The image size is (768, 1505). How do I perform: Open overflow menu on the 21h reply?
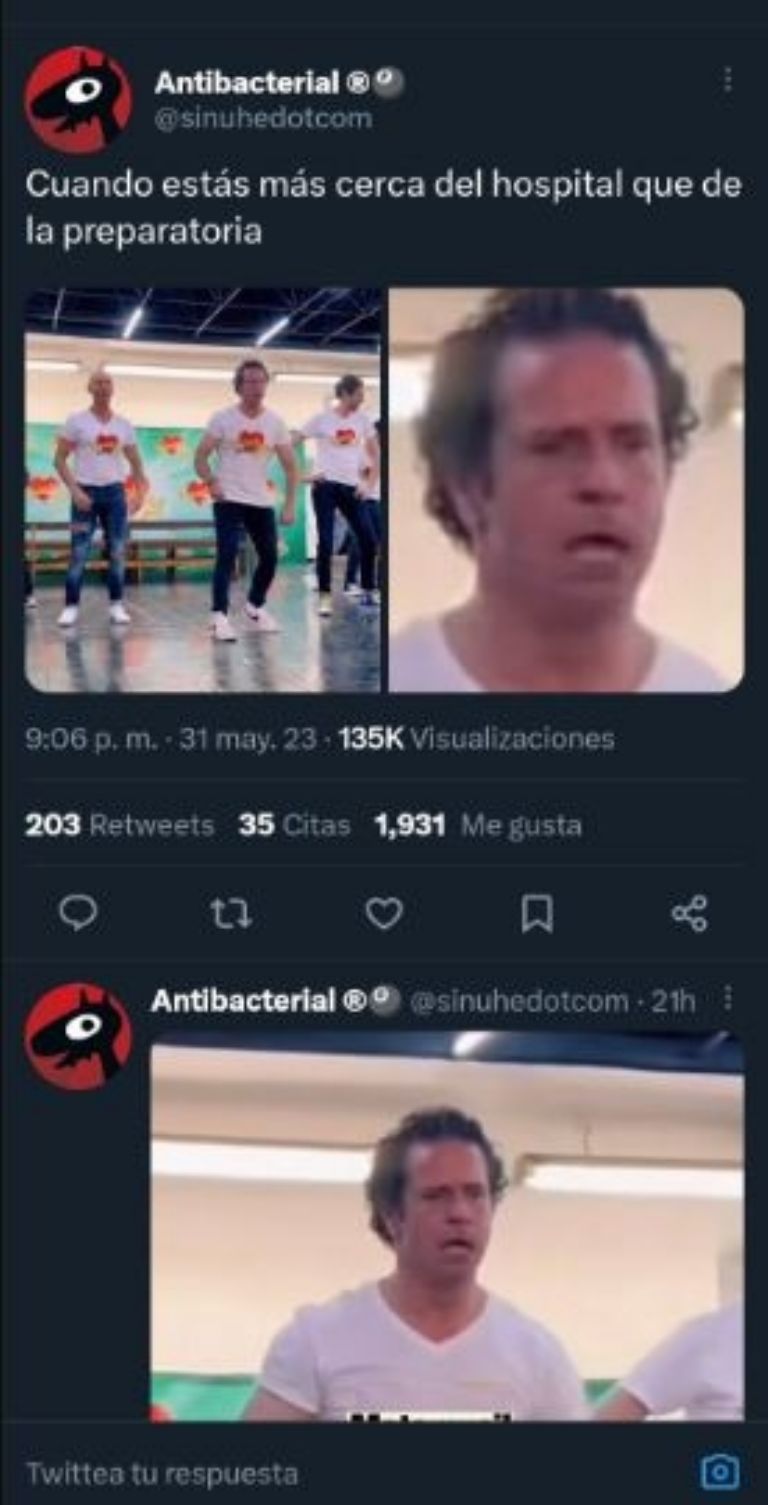point(728,999)
